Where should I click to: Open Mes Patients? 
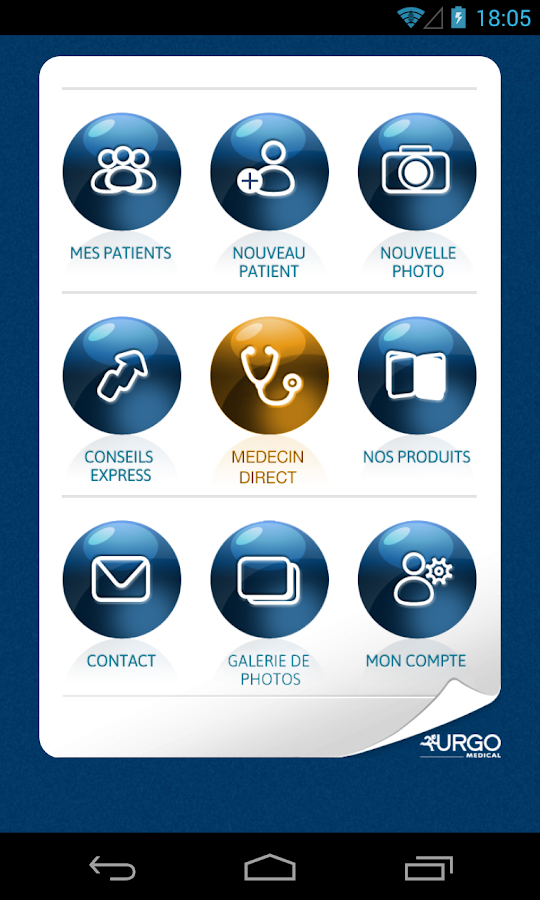(122, 172)
